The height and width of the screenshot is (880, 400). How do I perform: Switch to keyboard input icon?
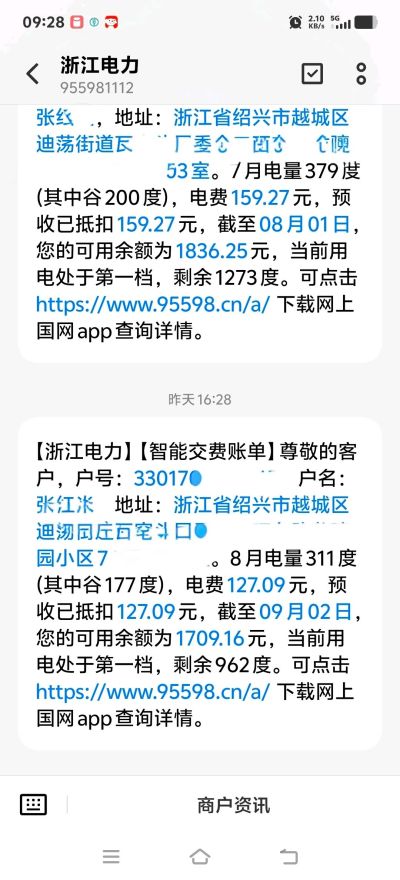[34, 805]
